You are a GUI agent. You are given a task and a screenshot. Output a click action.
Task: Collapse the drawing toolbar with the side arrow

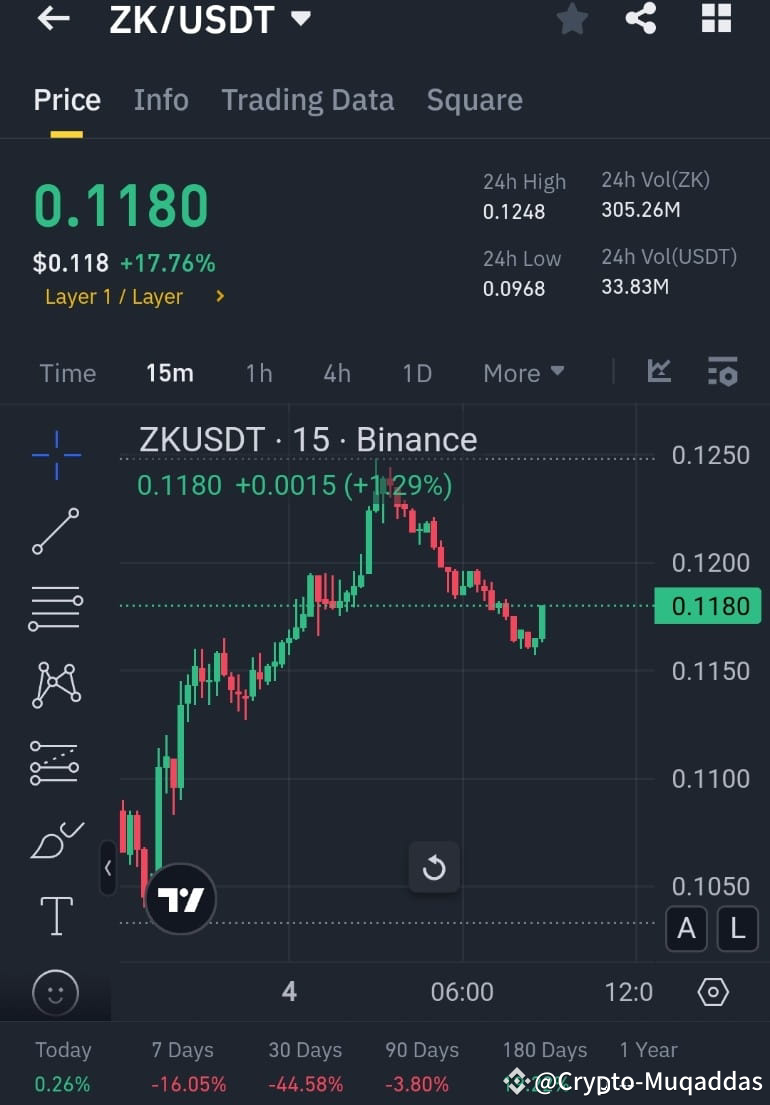click(108, 868)
